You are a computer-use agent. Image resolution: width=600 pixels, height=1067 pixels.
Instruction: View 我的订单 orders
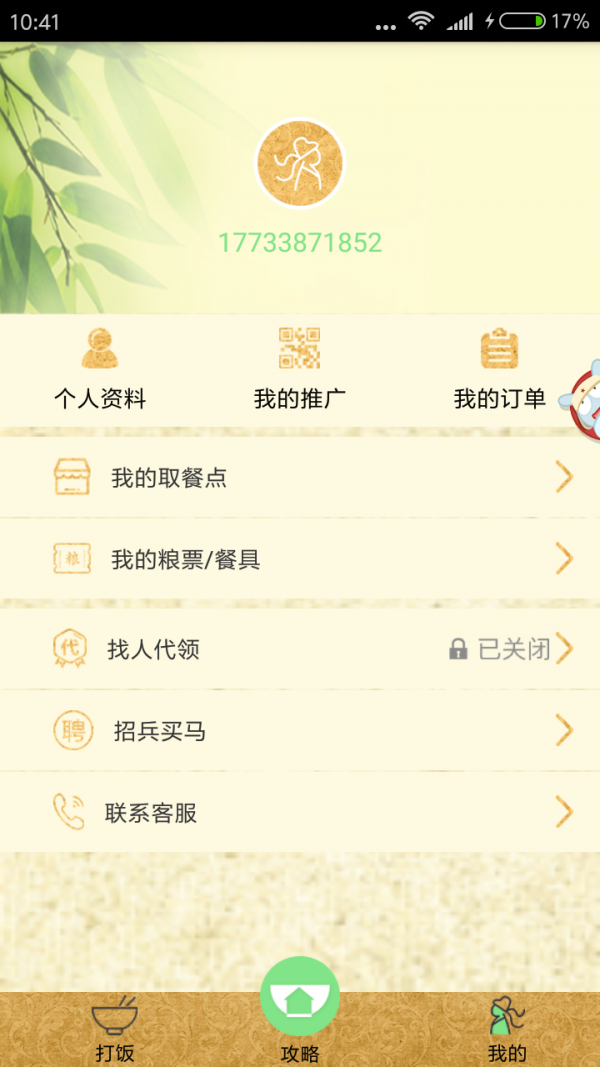pos(499,370)
